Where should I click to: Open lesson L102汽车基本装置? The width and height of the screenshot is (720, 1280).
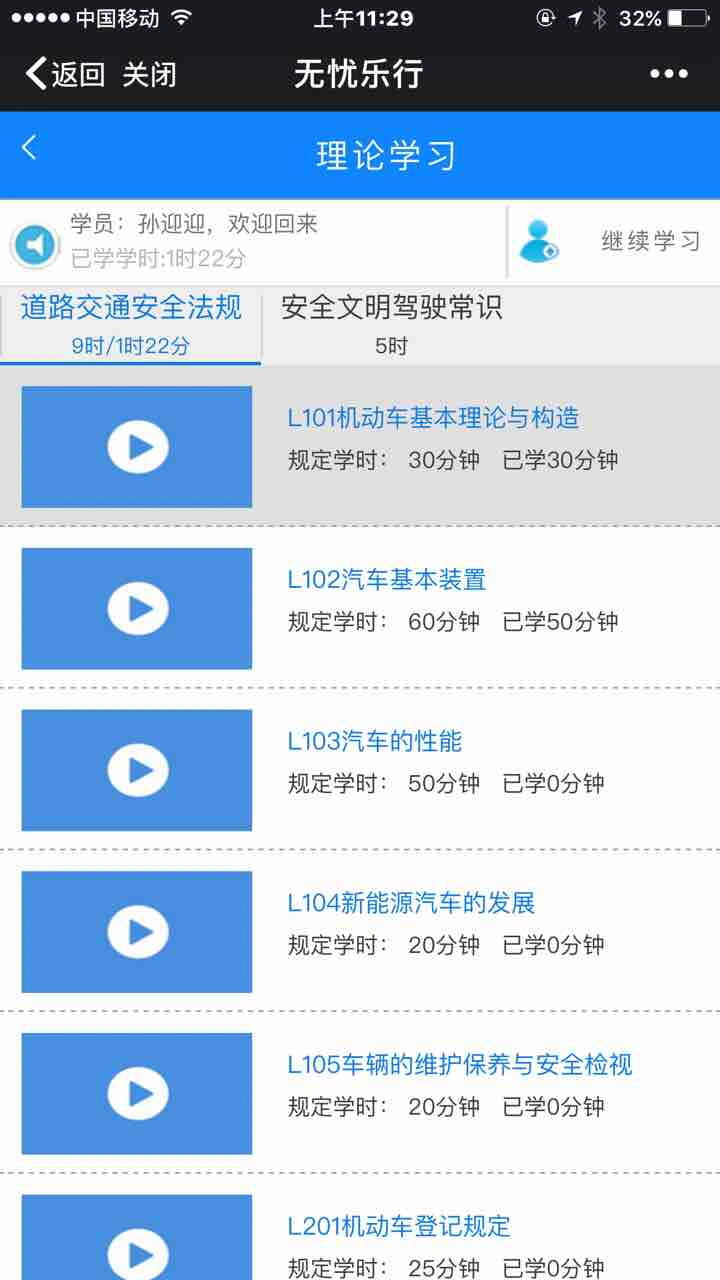(x=386, y=580)
